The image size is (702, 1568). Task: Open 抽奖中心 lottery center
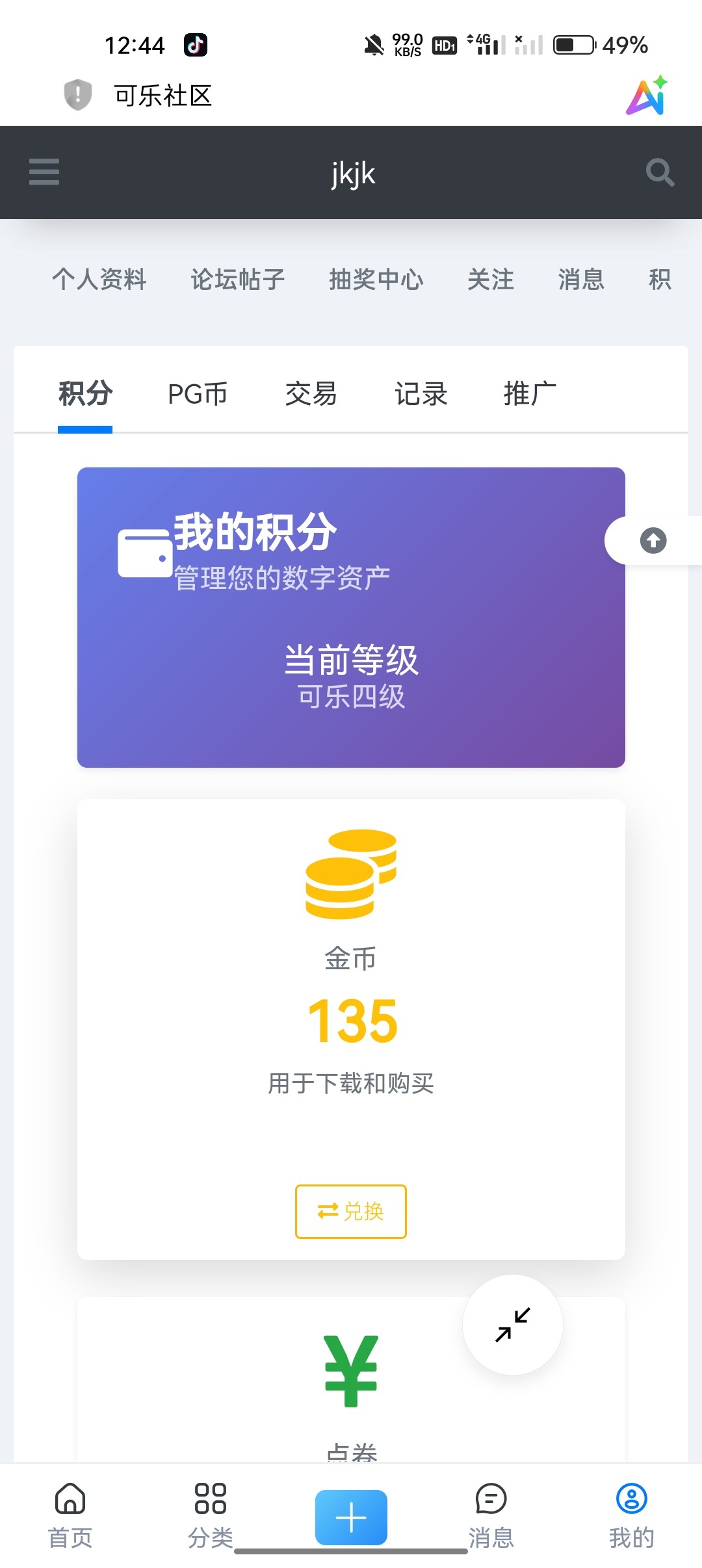tap(376, 280)
